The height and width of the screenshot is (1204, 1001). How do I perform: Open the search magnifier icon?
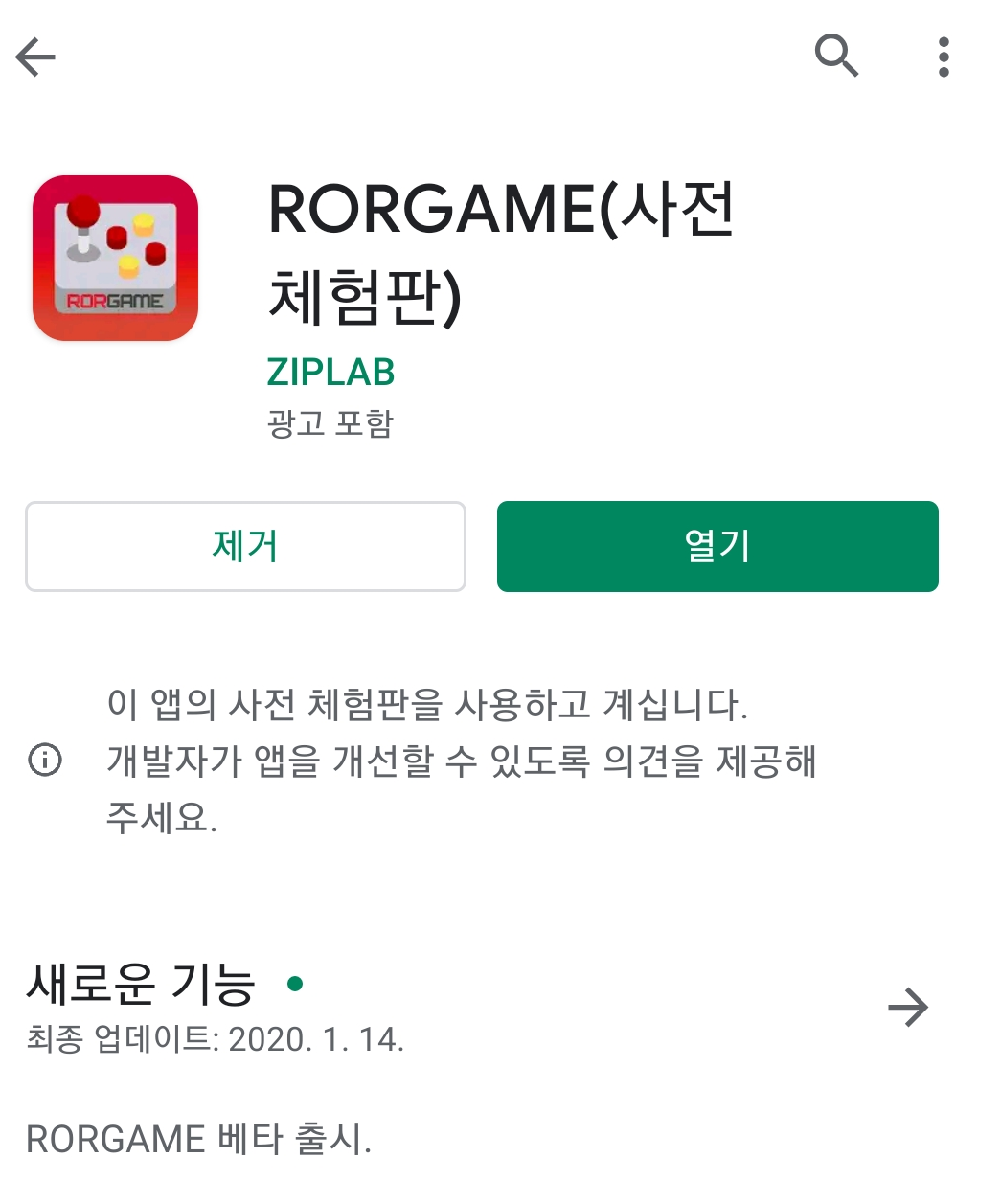point(836,56)
